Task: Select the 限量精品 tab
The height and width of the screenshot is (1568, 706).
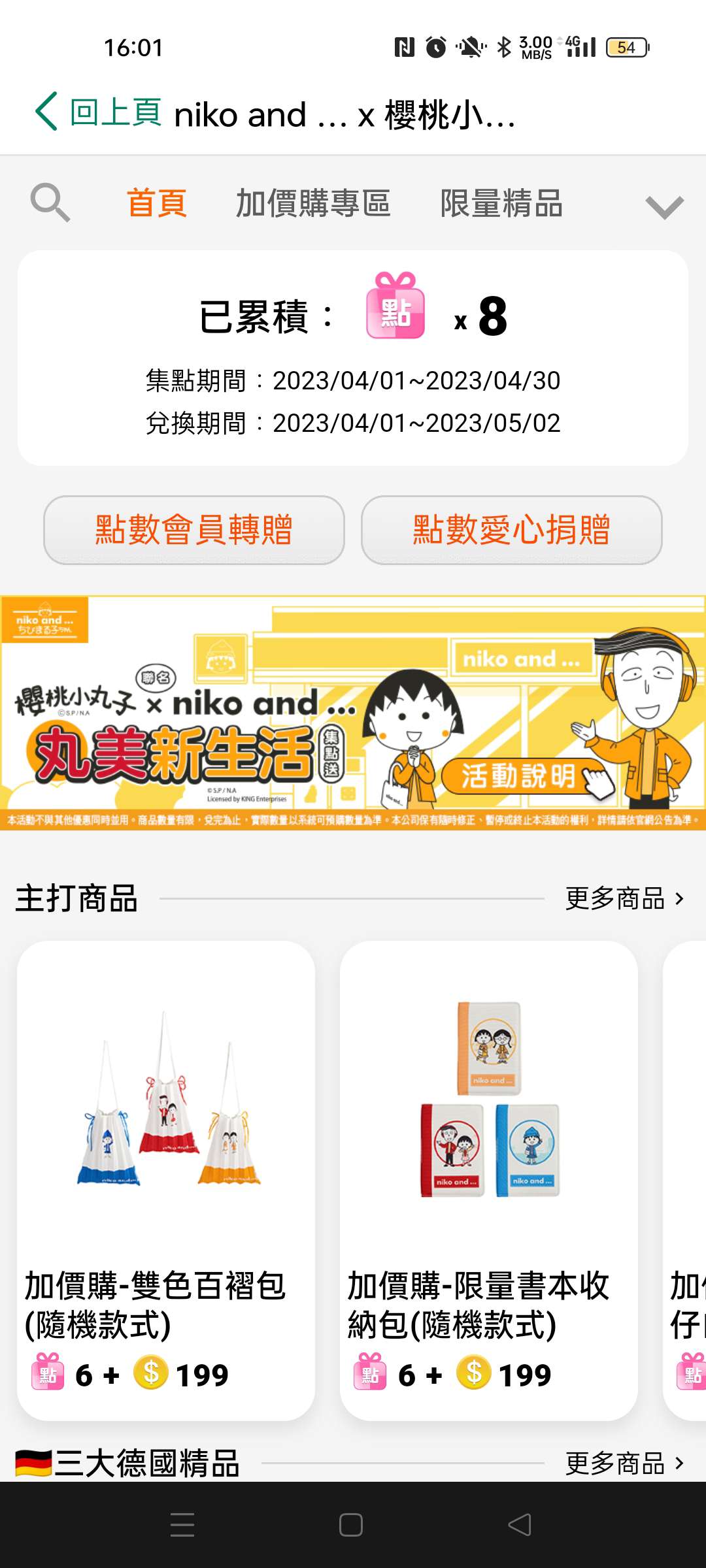Action: [x=501, y=203]
